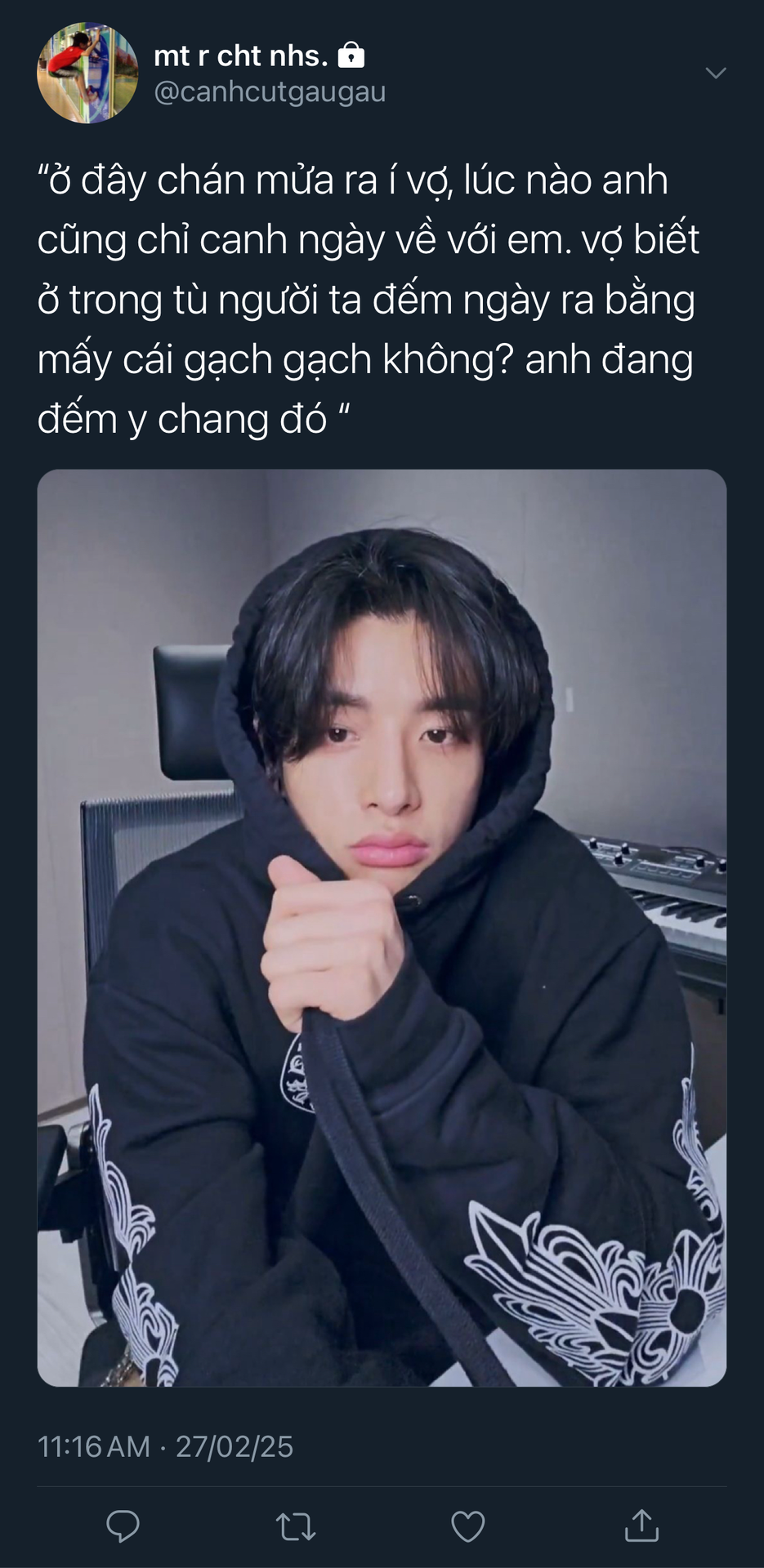764x1568 pixels.
Task: Retweet this post
Action: [296, 1526]
